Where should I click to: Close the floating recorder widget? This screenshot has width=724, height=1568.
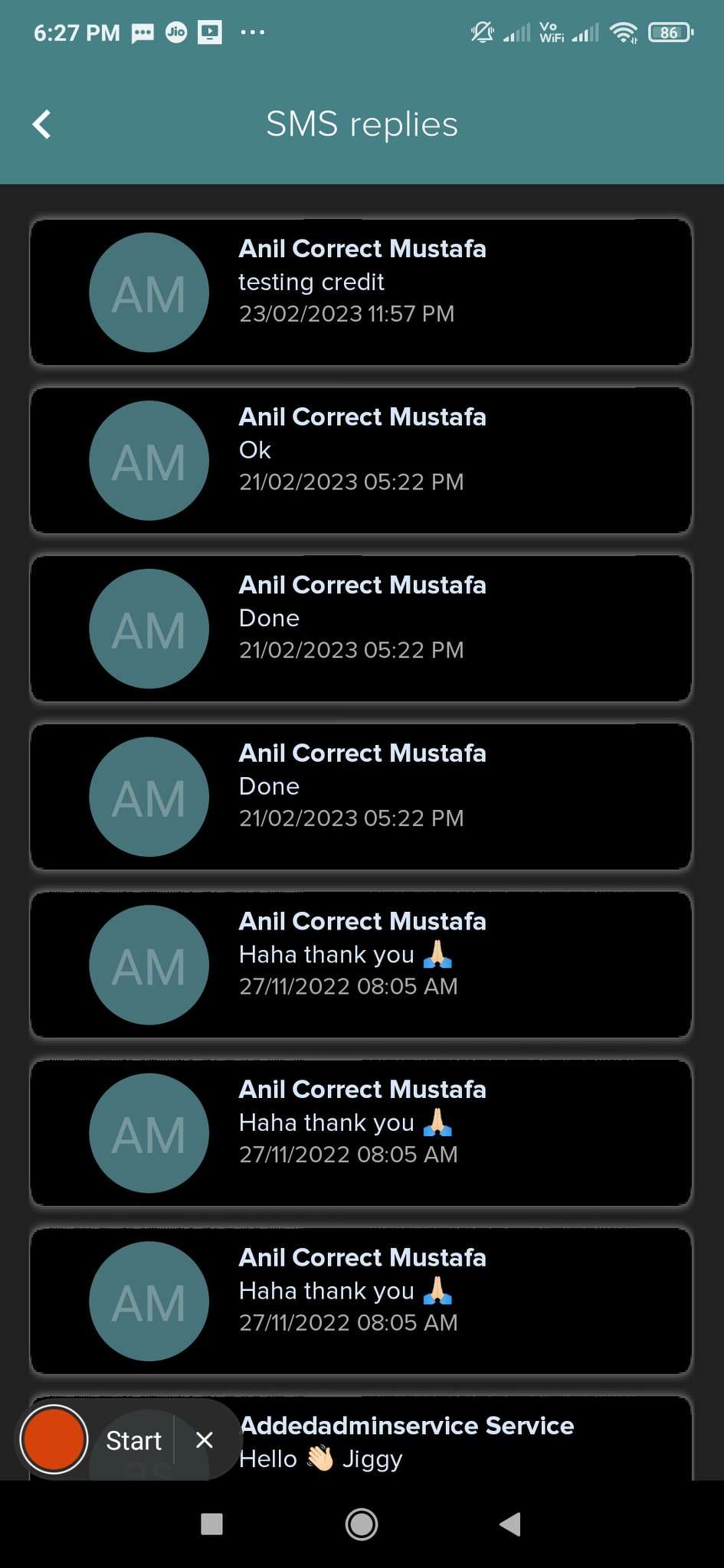[205, 1440]
